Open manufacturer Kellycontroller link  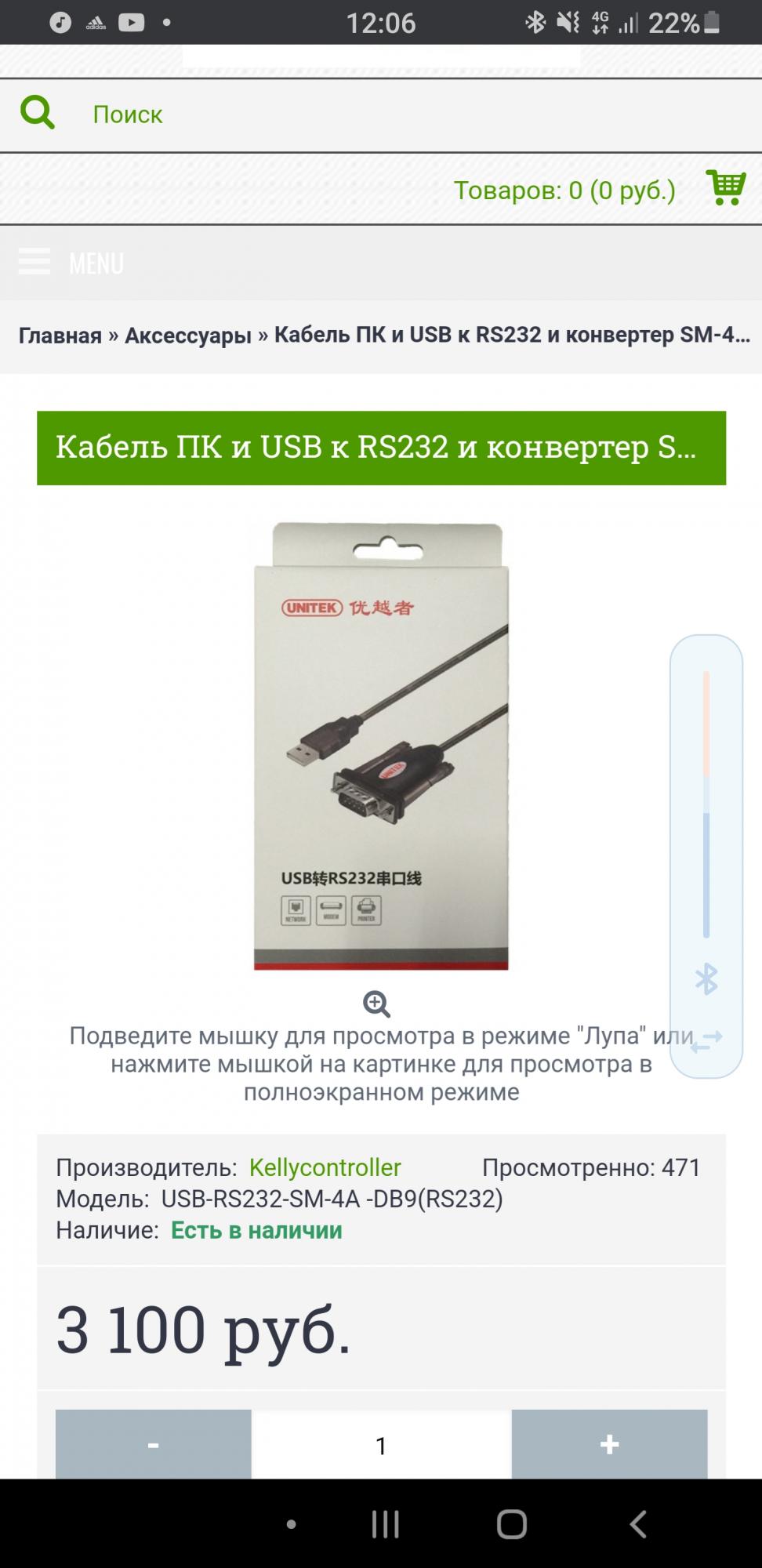[325, 1167]
